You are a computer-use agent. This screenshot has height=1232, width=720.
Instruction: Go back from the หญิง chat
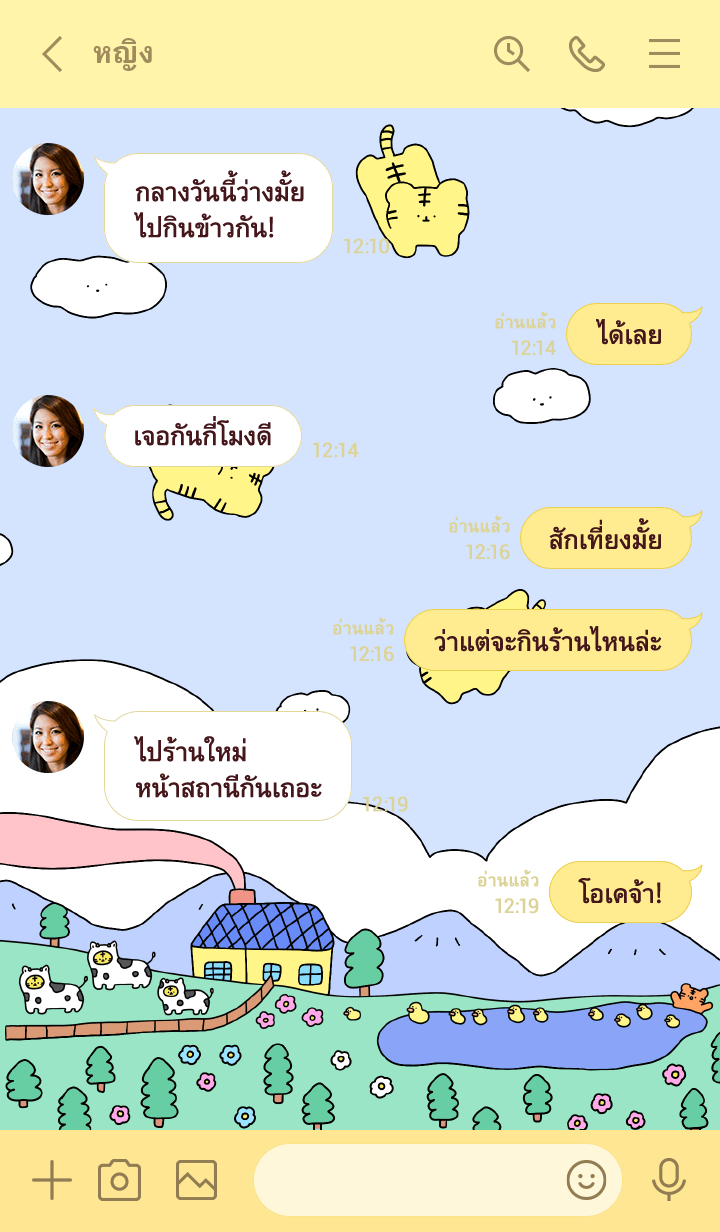click(x=52, y=54)
